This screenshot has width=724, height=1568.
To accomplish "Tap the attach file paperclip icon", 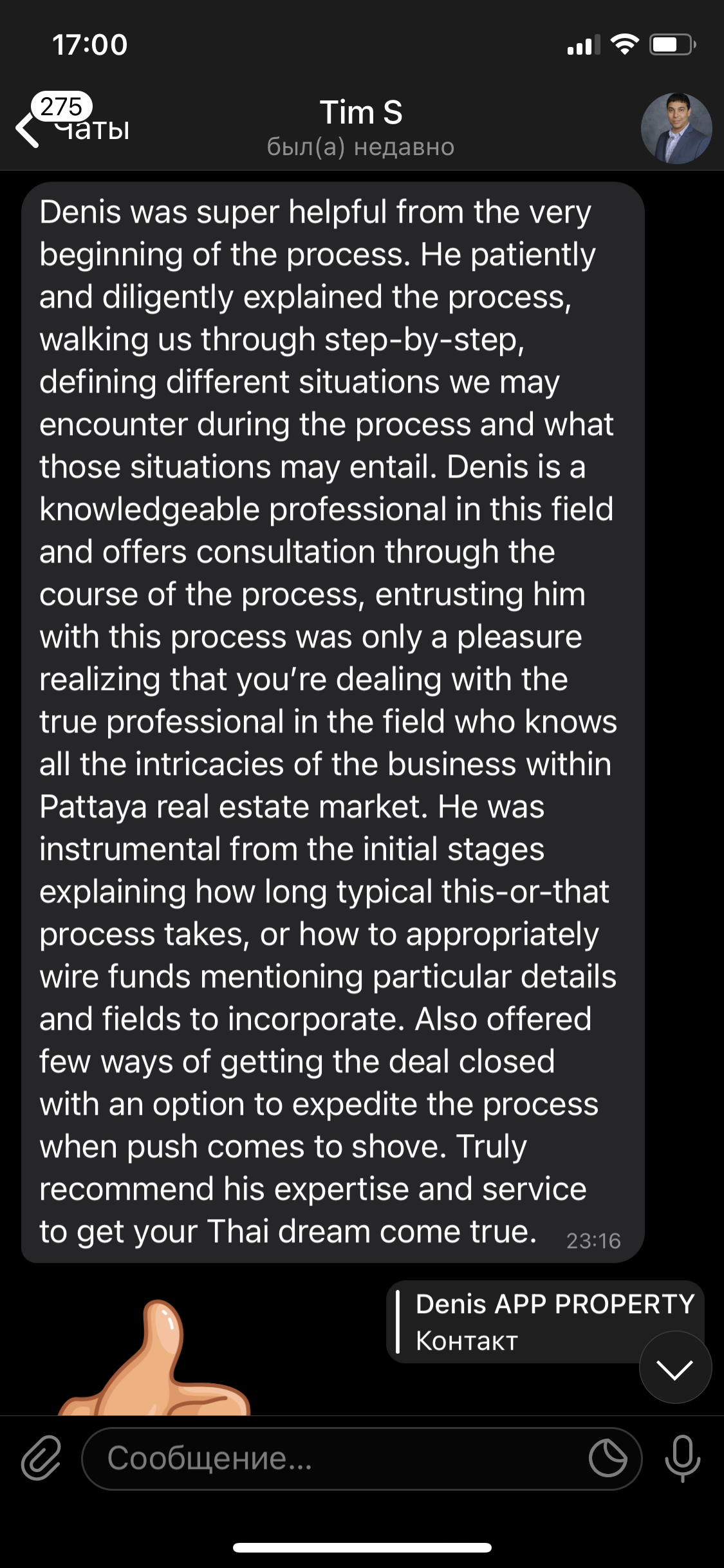I will point(41,1458).
